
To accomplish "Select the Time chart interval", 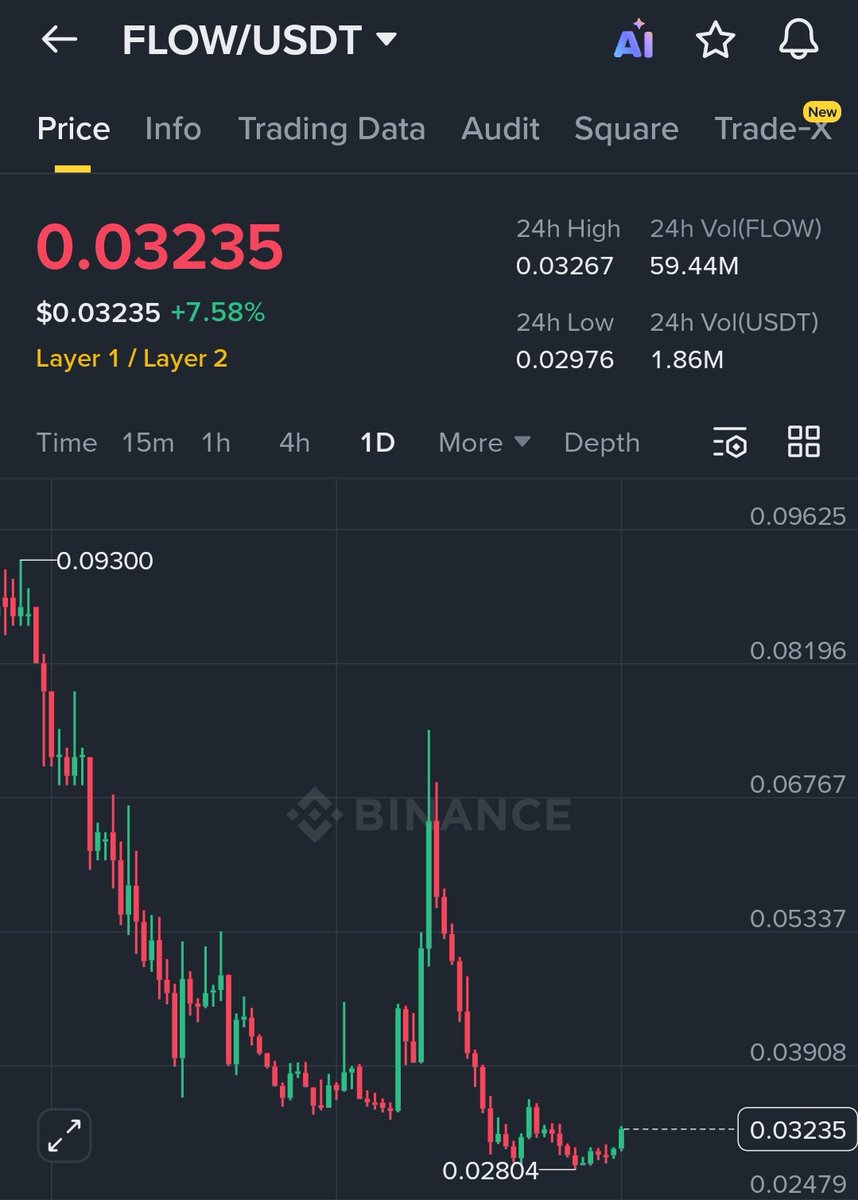I will (x=66, y=442).
